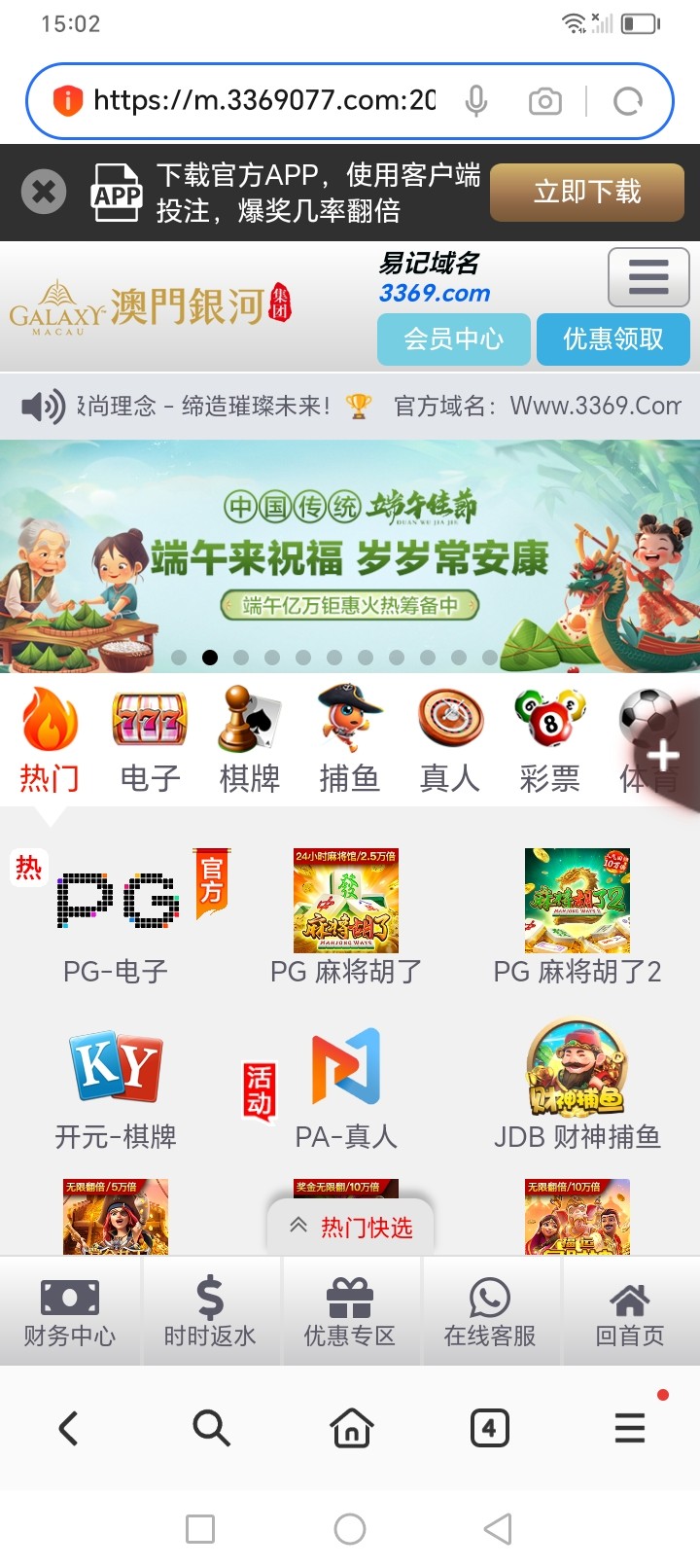700x1568 pixels.
Task: Select the 捕鱼 category
Action: [x=349, y=741]
